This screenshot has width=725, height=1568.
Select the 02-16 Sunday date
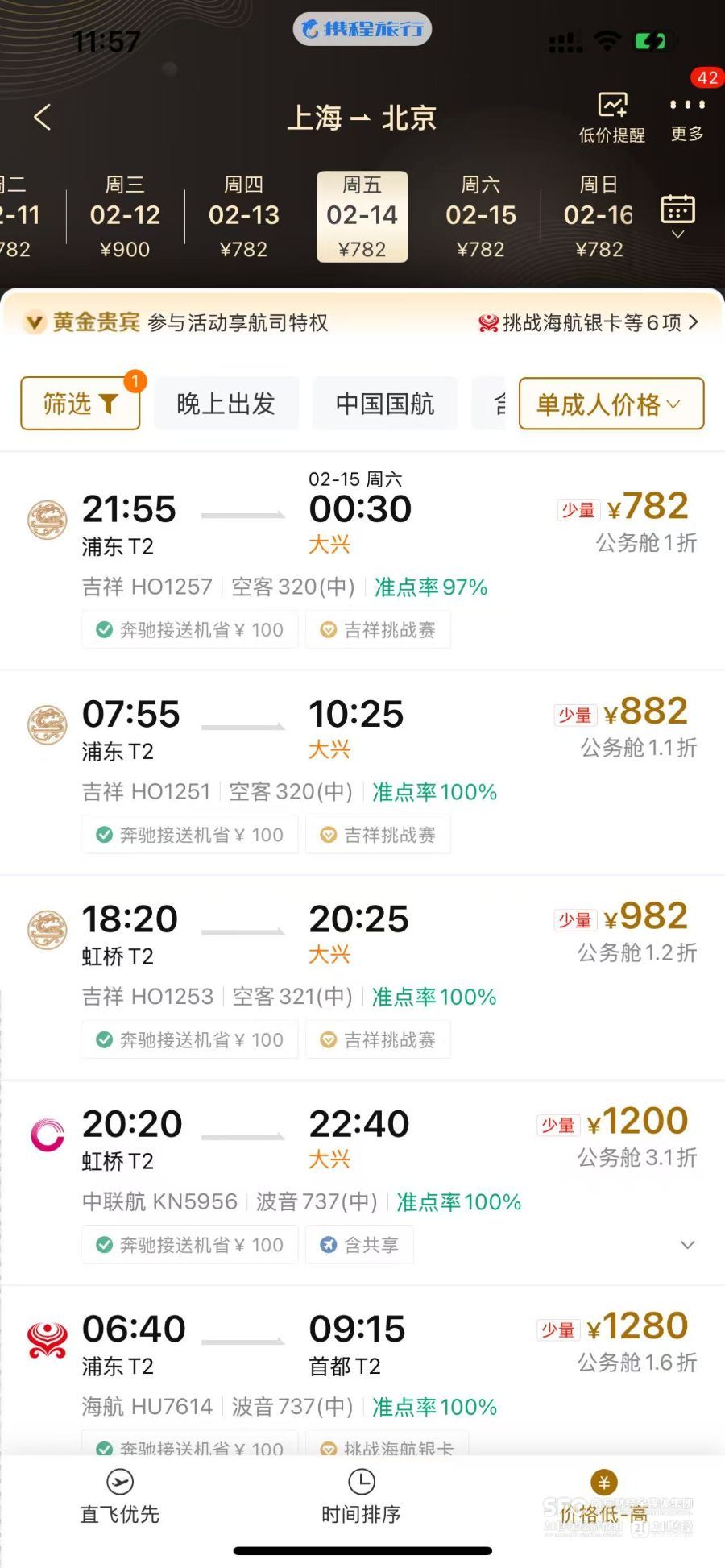(599, 218)
